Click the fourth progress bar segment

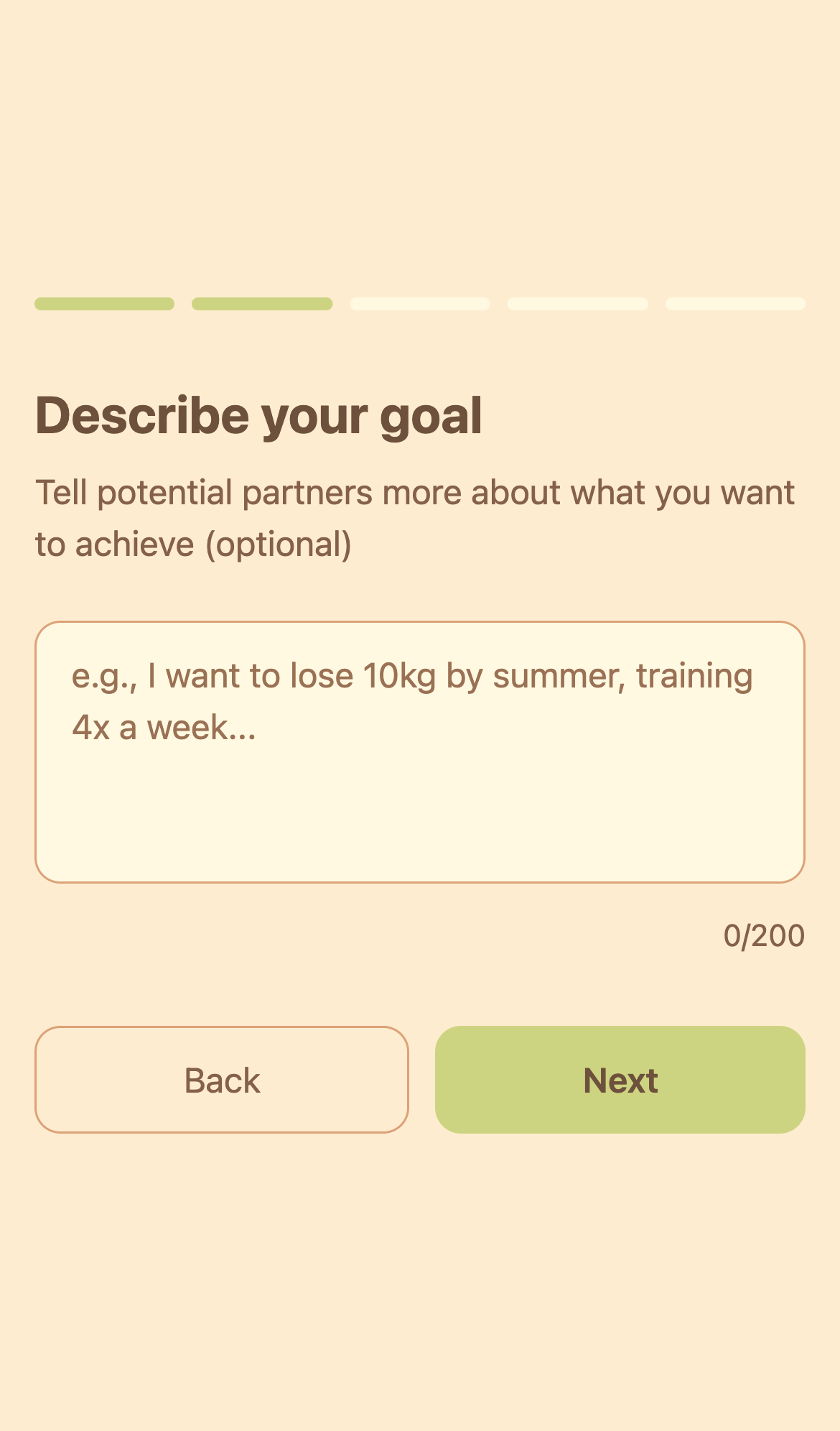(x=577, y=304)
